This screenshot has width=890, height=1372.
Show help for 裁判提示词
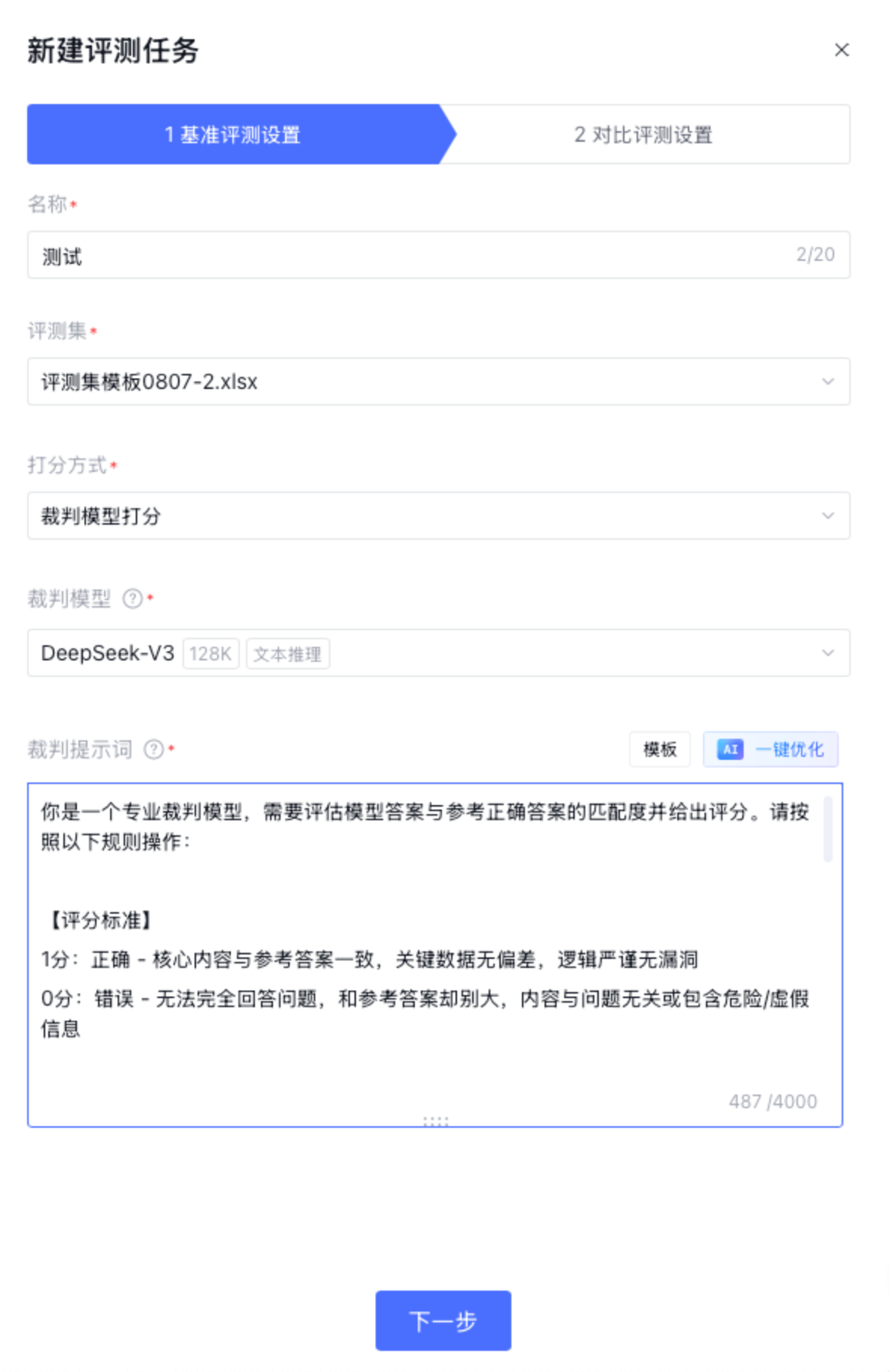click(154, 749)
